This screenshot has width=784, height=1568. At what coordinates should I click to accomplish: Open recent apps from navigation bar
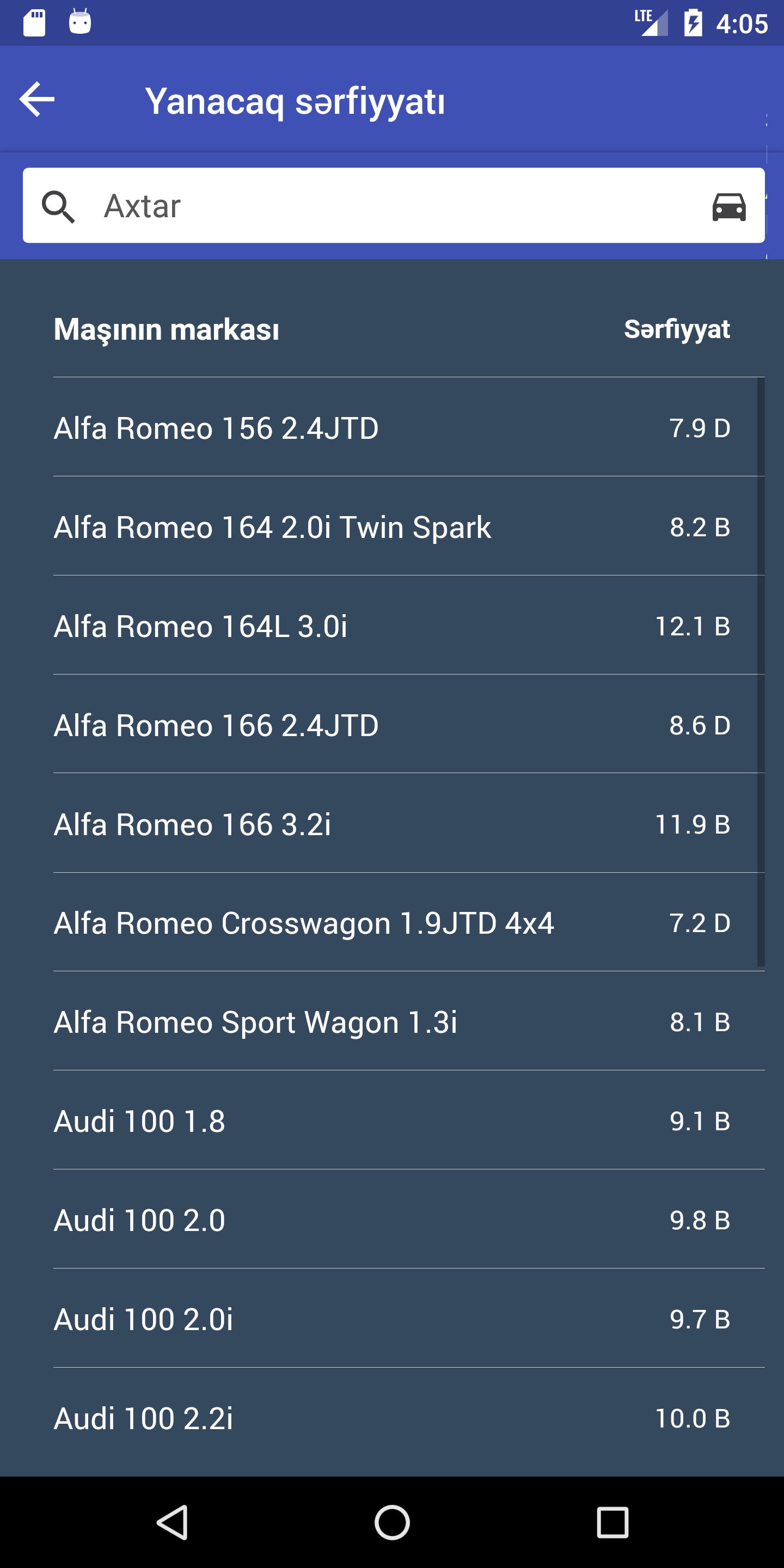point(612,1522)
